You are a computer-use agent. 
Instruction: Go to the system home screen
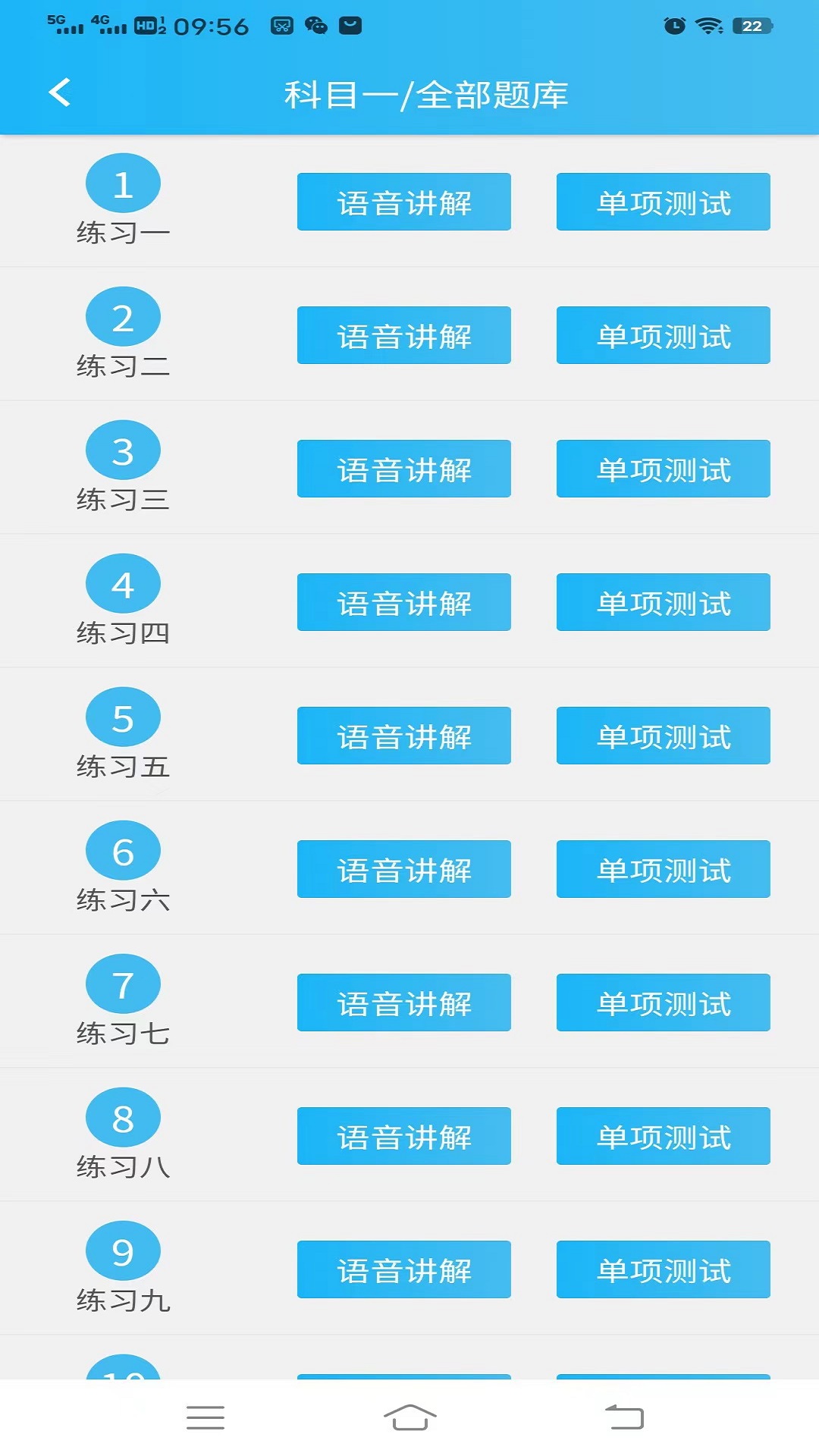point(409,1417)
